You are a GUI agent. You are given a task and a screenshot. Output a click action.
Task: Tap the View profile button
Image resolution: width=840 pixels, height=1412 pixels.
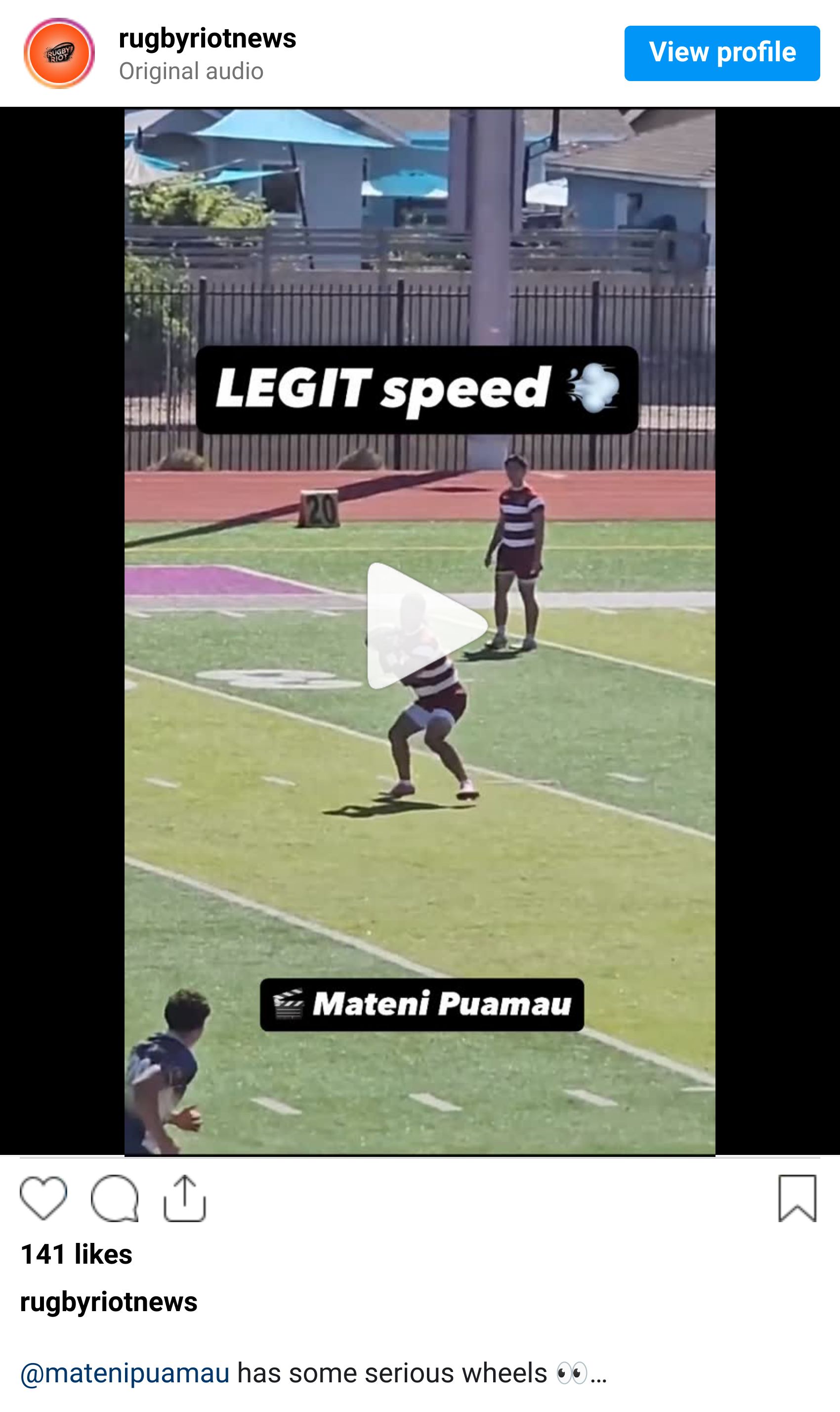722,53
